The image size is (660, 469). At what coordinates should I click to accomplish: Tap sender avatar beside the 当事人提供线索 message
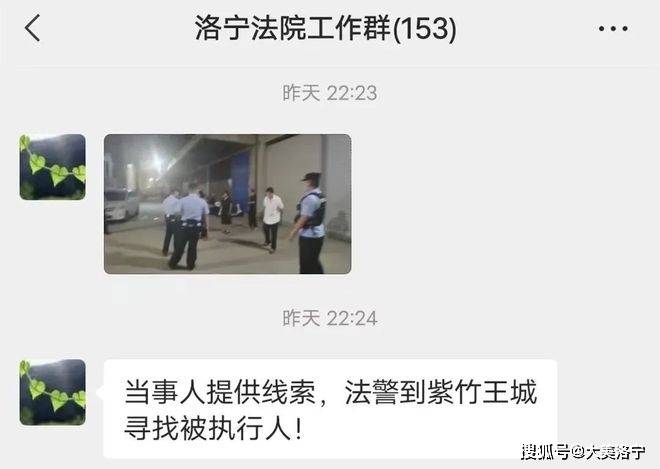tap(52, 392)
